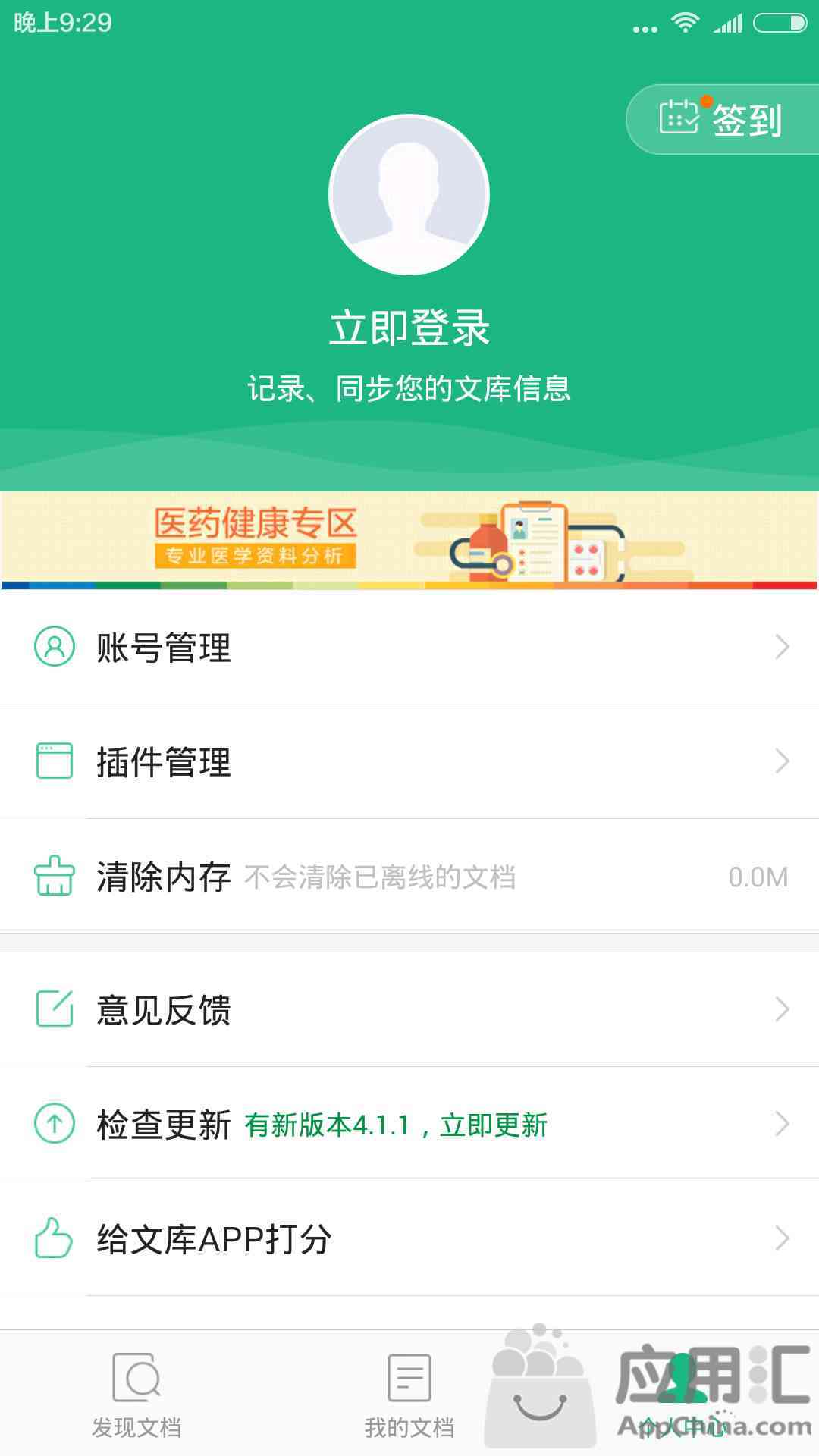The height and width of the screenshot is (1456, 819).
Task: Rate the app via 给文库APP打分
Action: (409, 1238)
